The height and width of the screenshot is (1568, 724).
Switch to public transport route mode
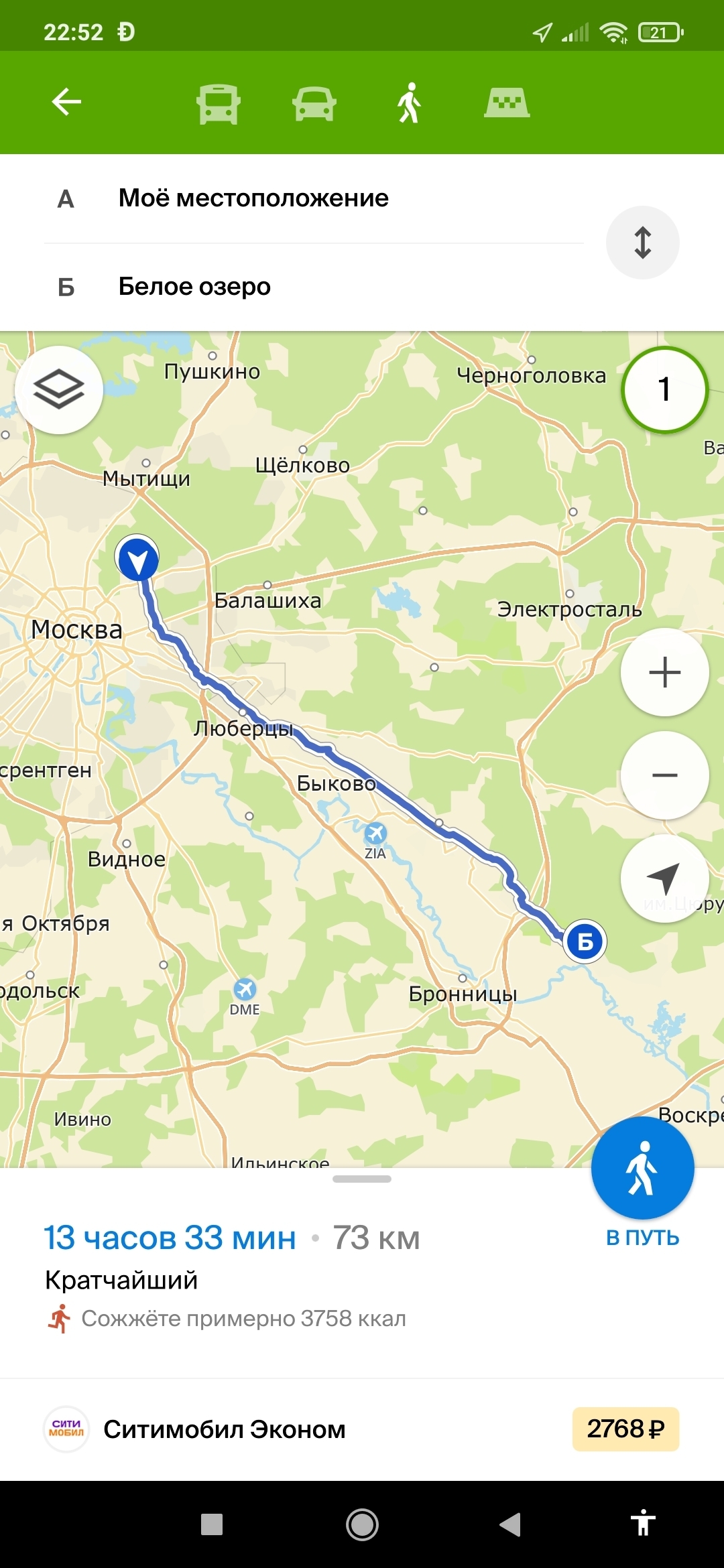(x=218, y=104)
